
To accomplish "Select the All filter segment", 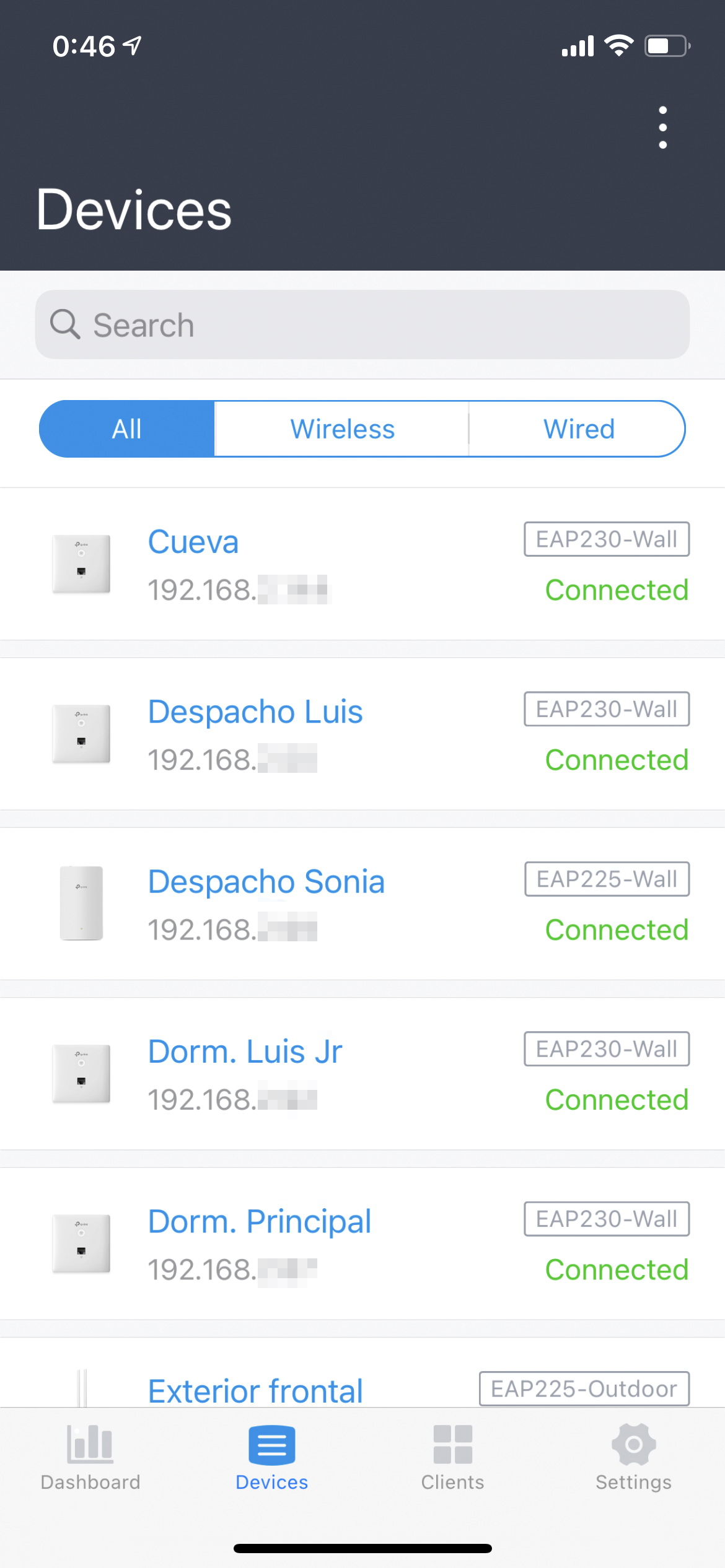I will coord(127,429).
